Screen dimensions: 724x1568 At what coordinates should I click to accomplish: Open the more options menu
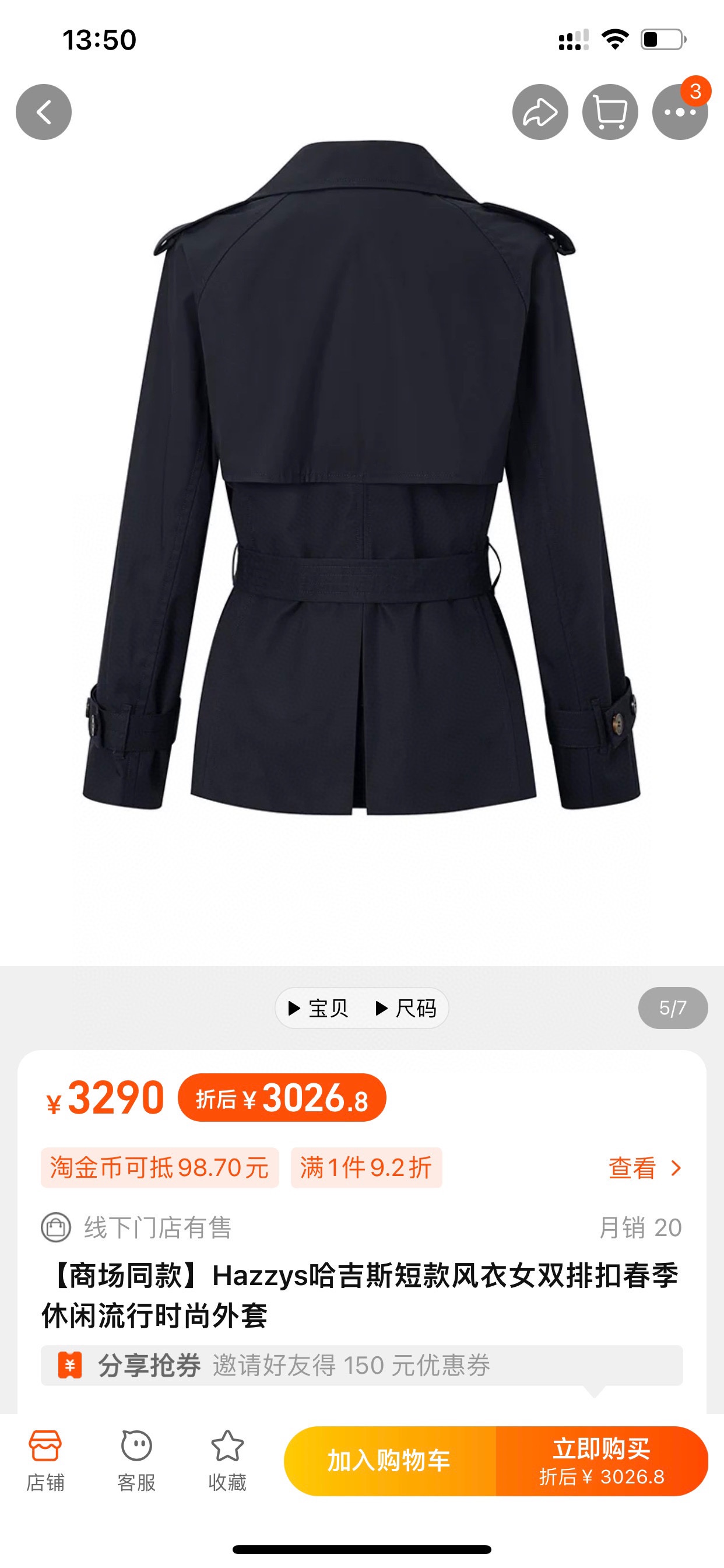click(x=680, y=112)
